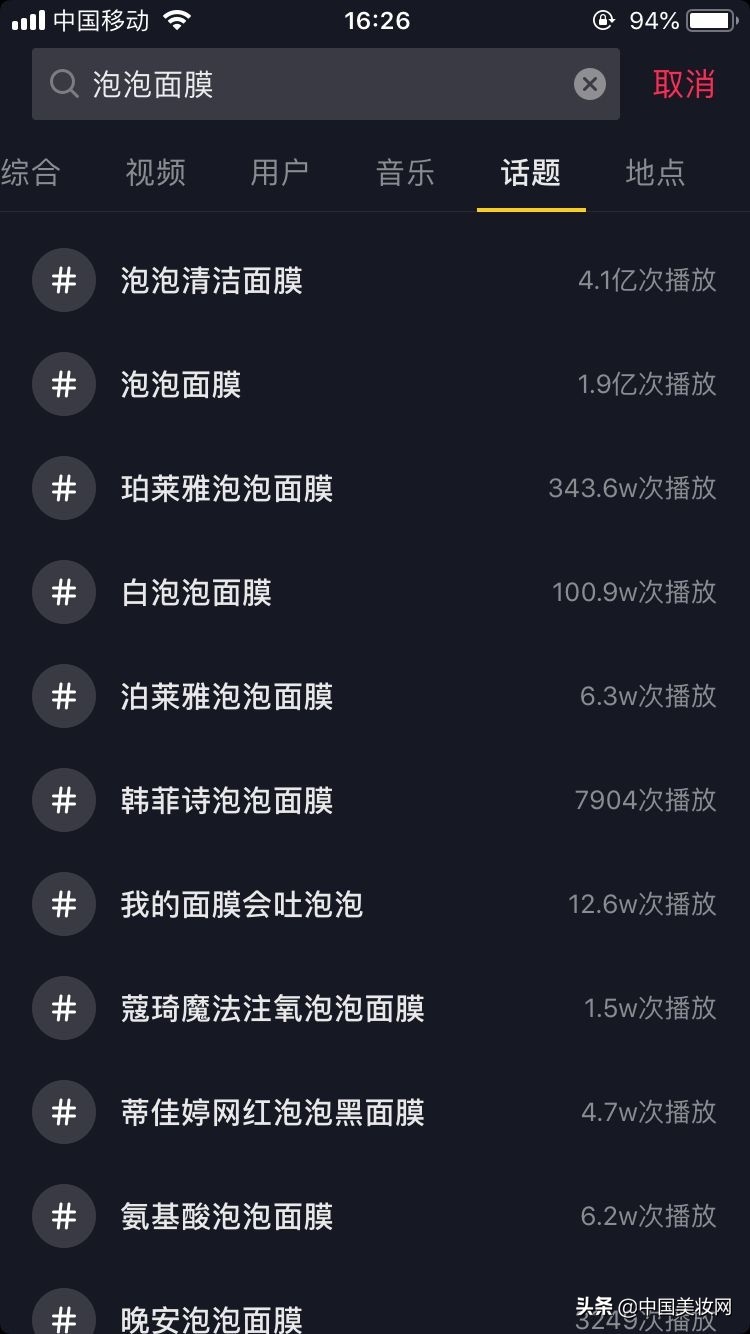Image resolution: width=750 pixels, height=1334 pixels.
Task: Switch to the 视频 tab
Action: point(155,173)
